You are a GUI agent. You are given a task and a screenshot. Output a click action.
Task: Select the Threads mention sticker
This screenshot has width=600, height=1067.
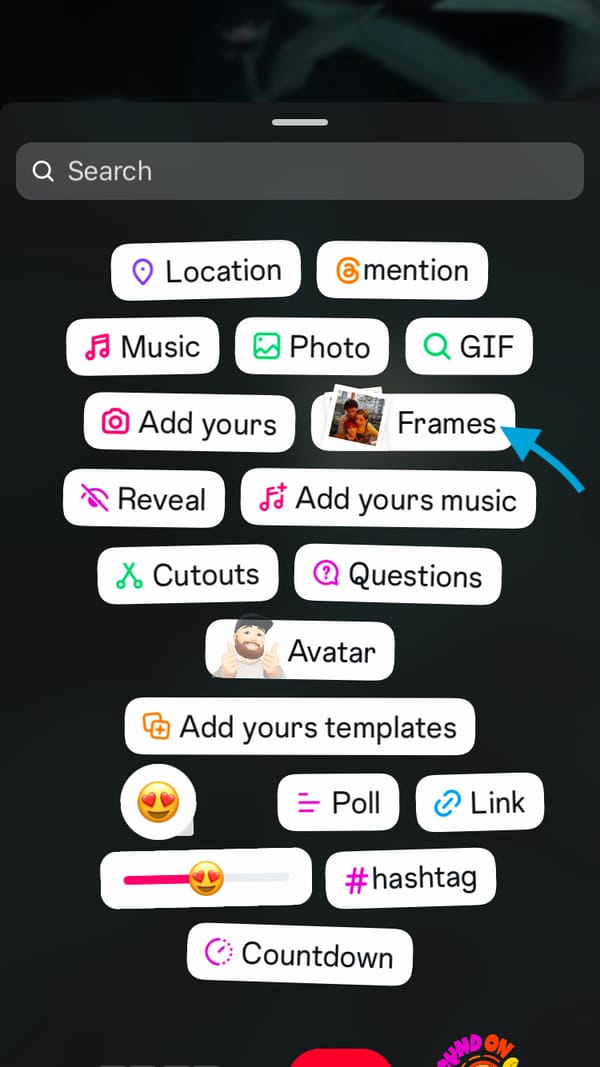tap(402, 270)
